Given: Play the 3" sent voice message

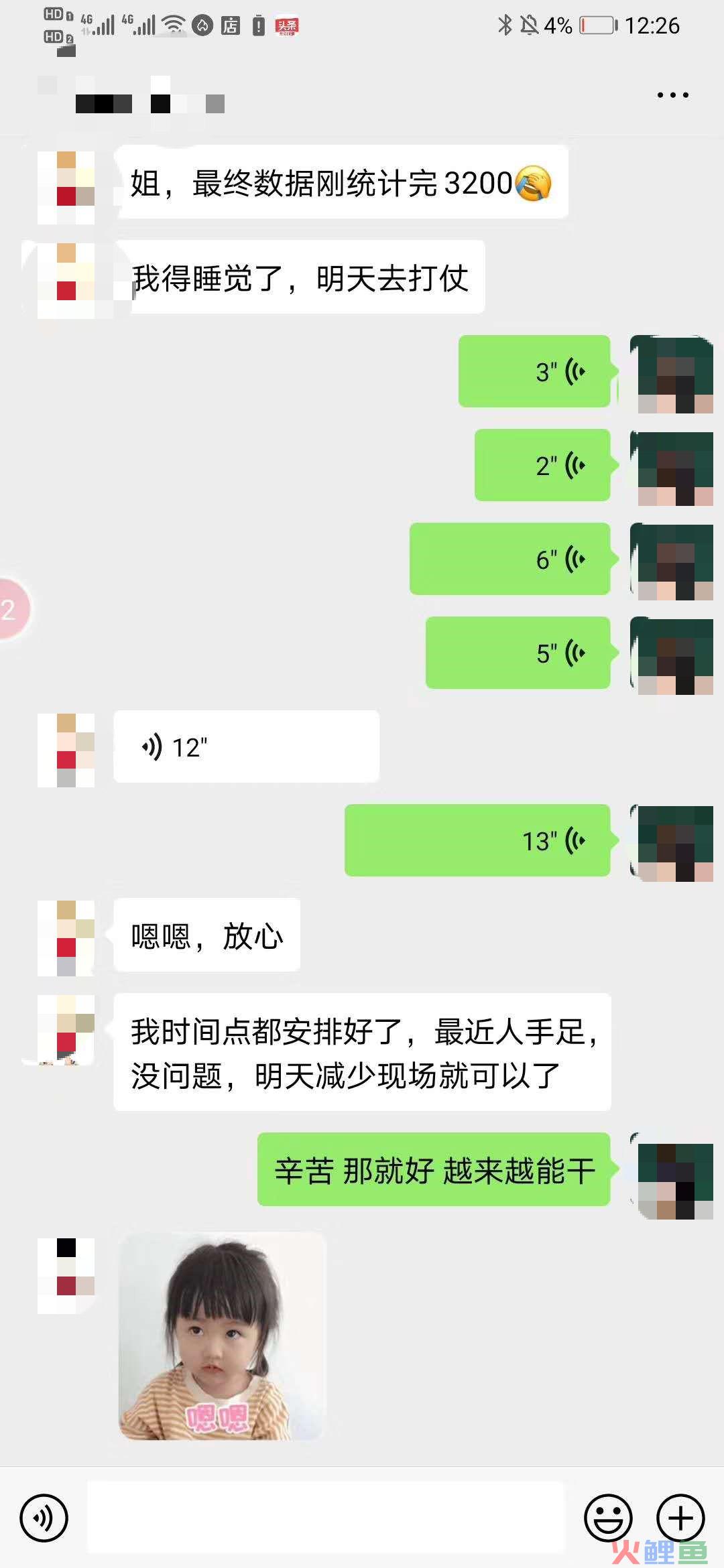Looking at the screenshot, I should coord(534,371).
